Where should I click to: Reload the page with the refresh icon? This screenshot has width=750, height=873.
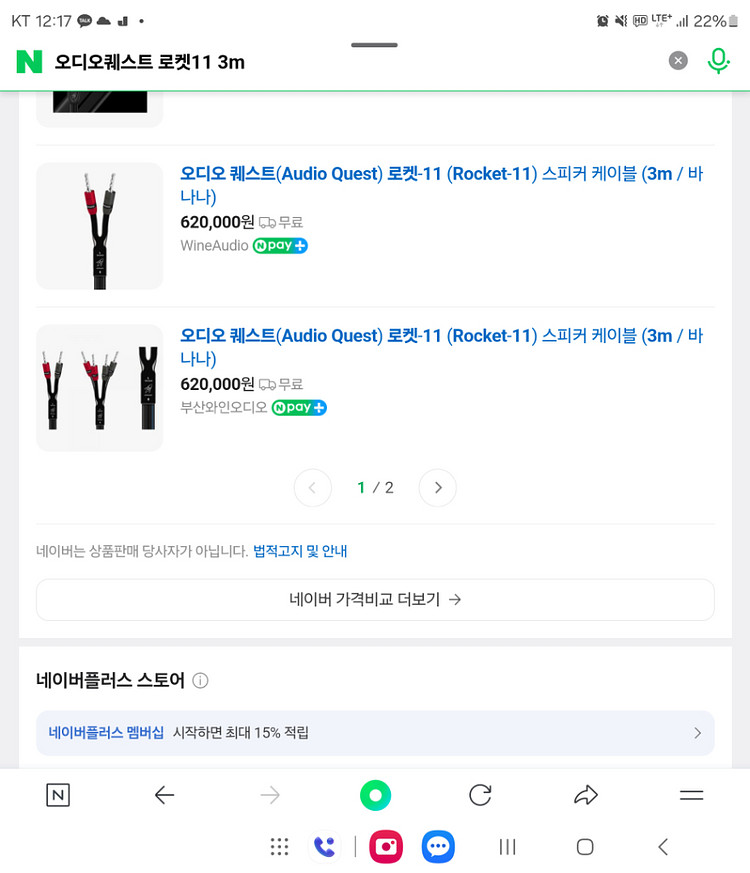click(x=480, y=795)
